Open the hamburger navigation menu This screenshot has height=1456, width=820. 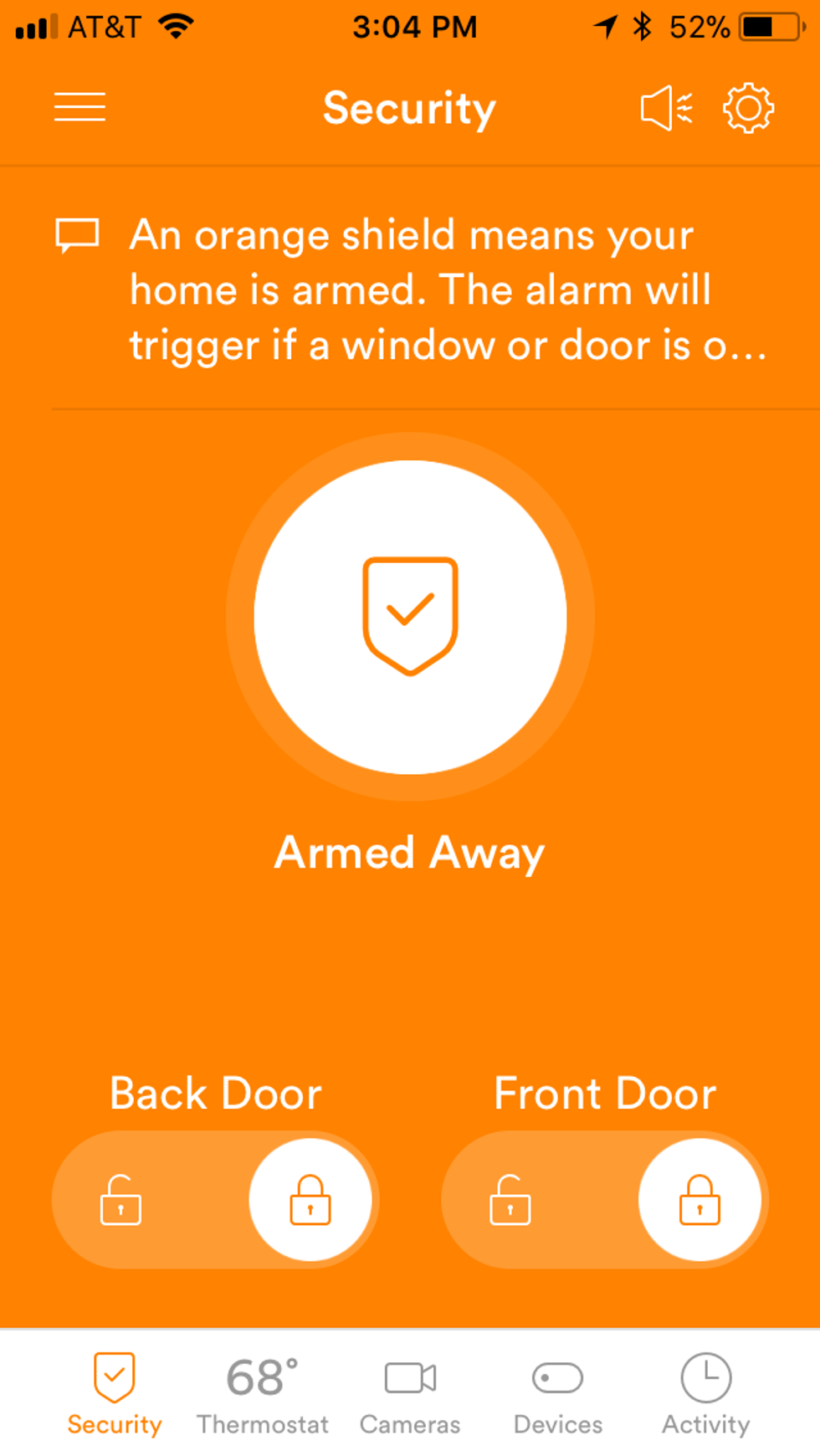click(x=79, y=107)
